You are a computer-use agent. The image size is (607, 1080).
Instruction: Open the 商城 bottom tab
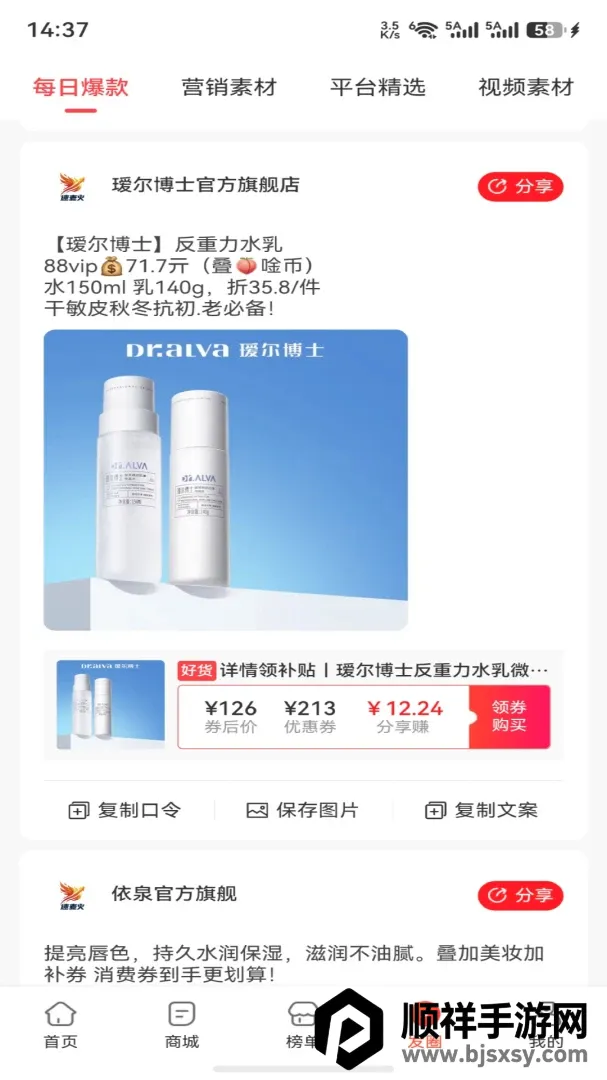[x=182, y=1025]
